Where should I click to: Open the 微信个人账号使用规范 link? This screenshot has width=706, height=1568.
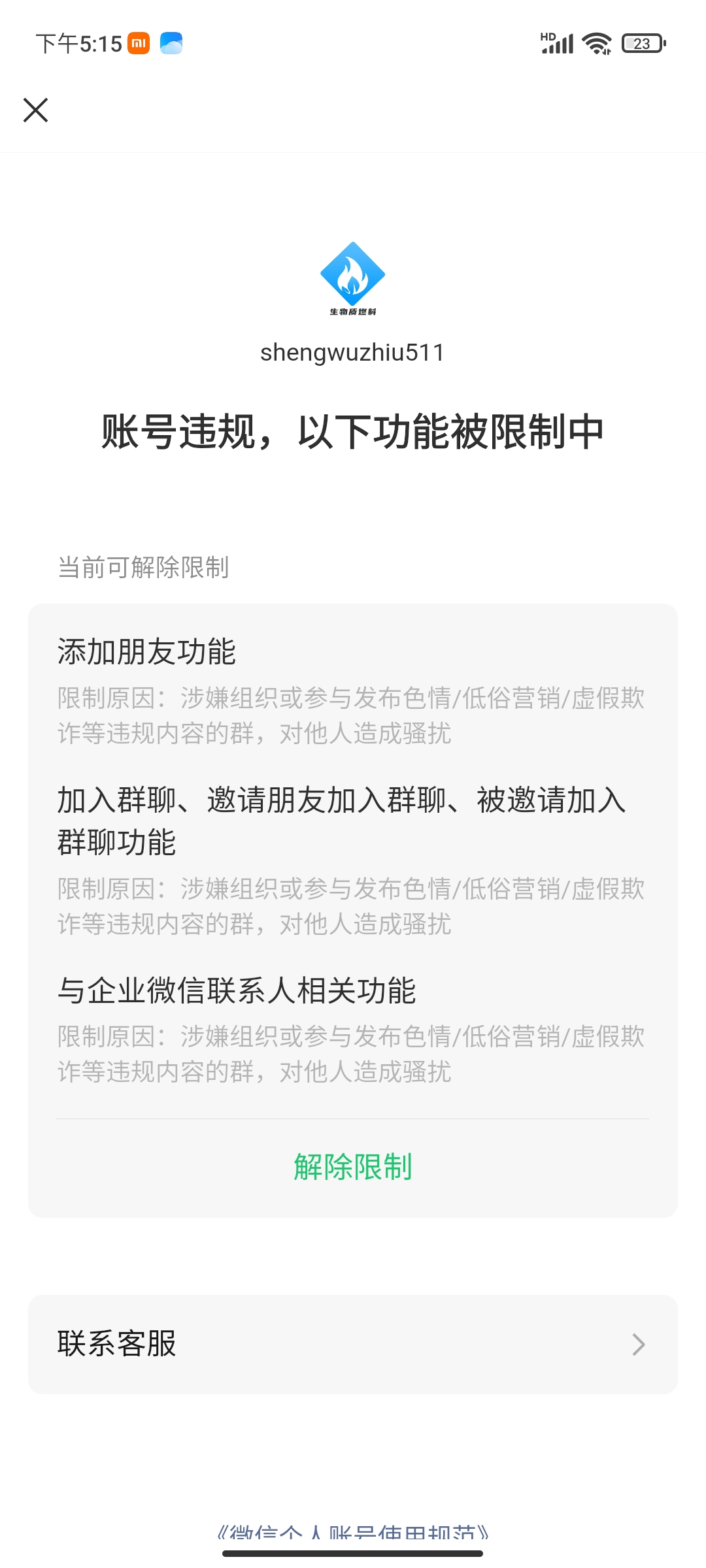(352, 1532)
